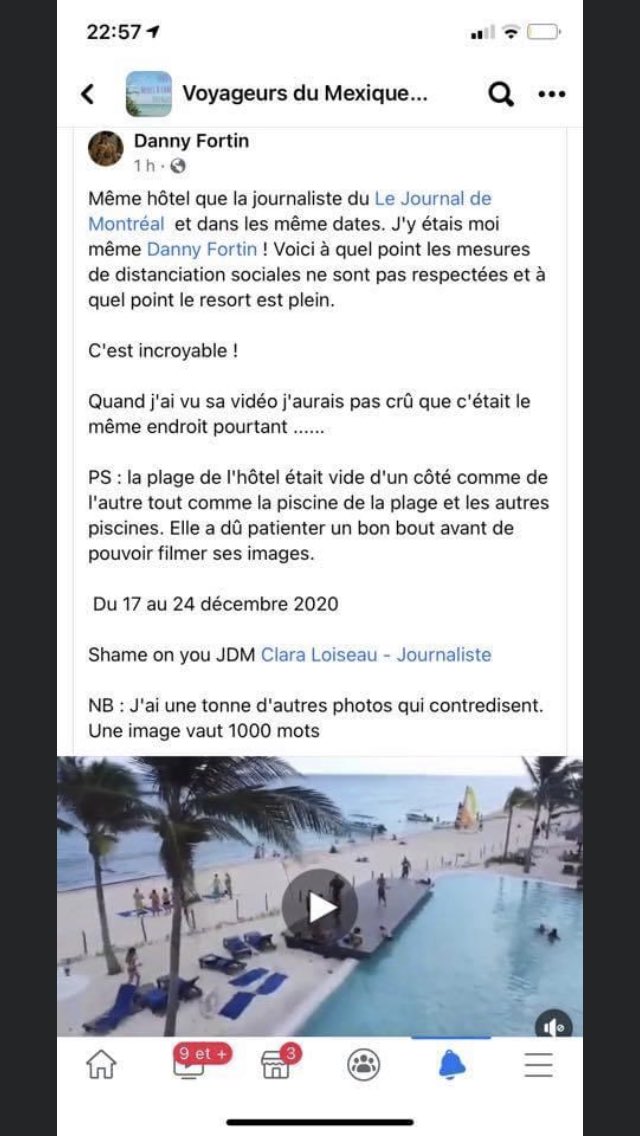Viewport: 640px width, 1136px height.
Task: Search within the Voyageurs du Mexique group
Action: pyautogui.click(x=501, y=94)
